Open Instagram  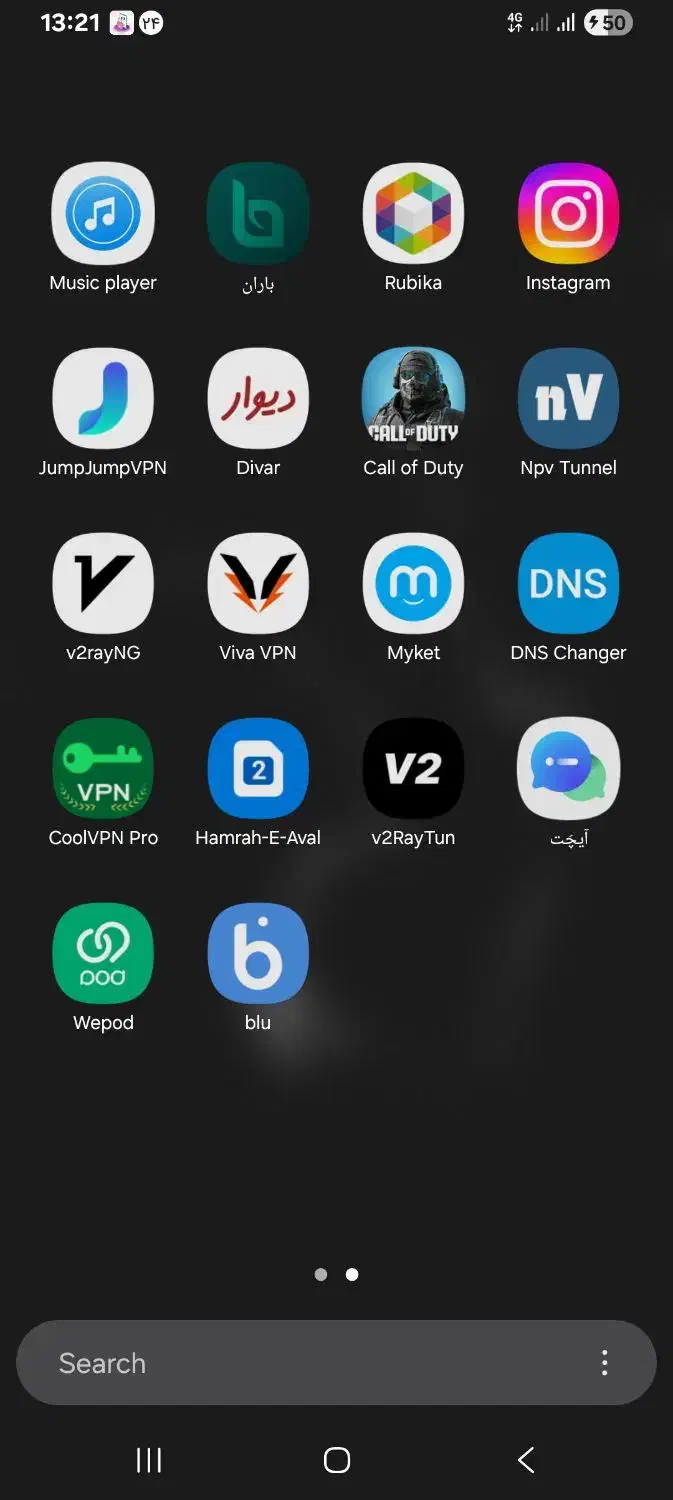tap(568, 213)
